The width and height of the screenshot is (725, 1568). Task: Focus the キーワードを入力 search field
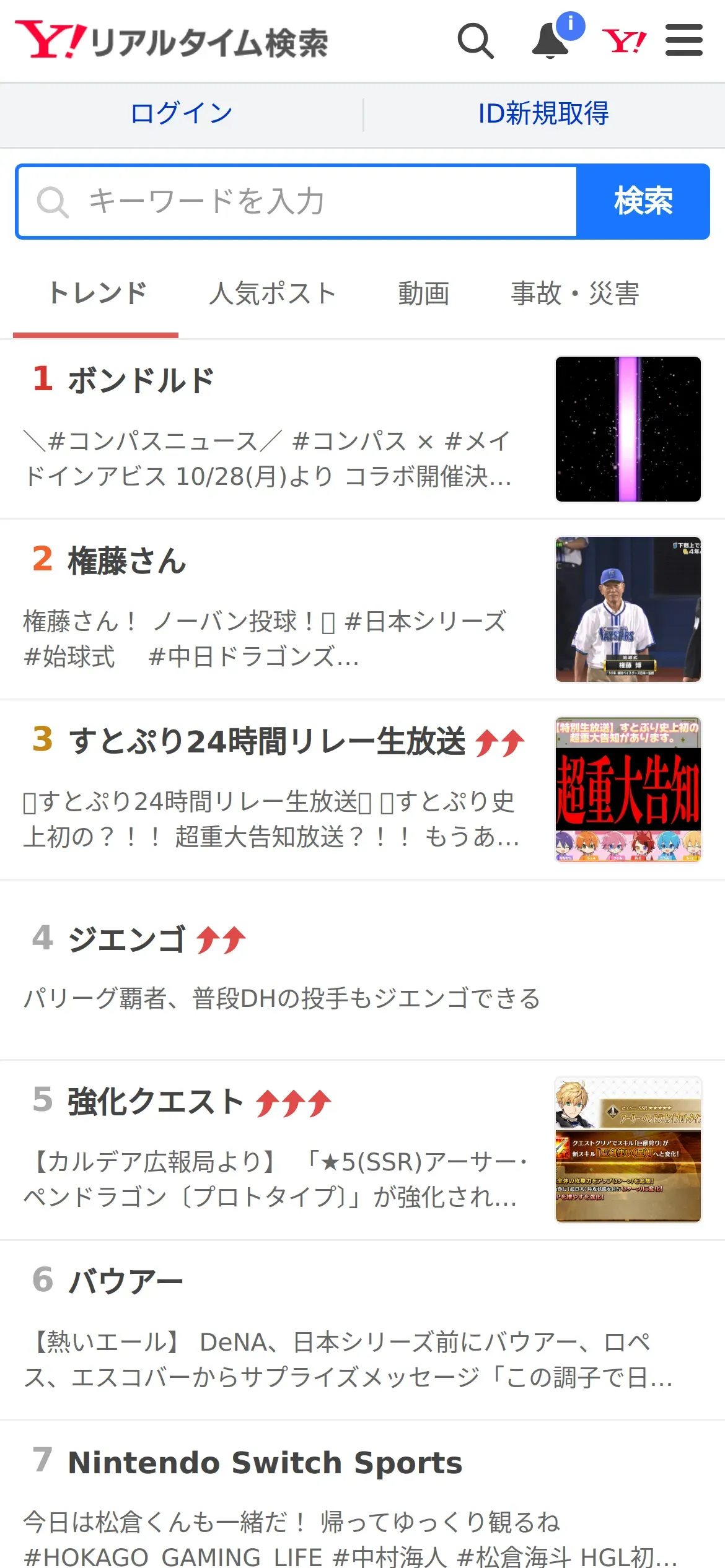(297, 201)
